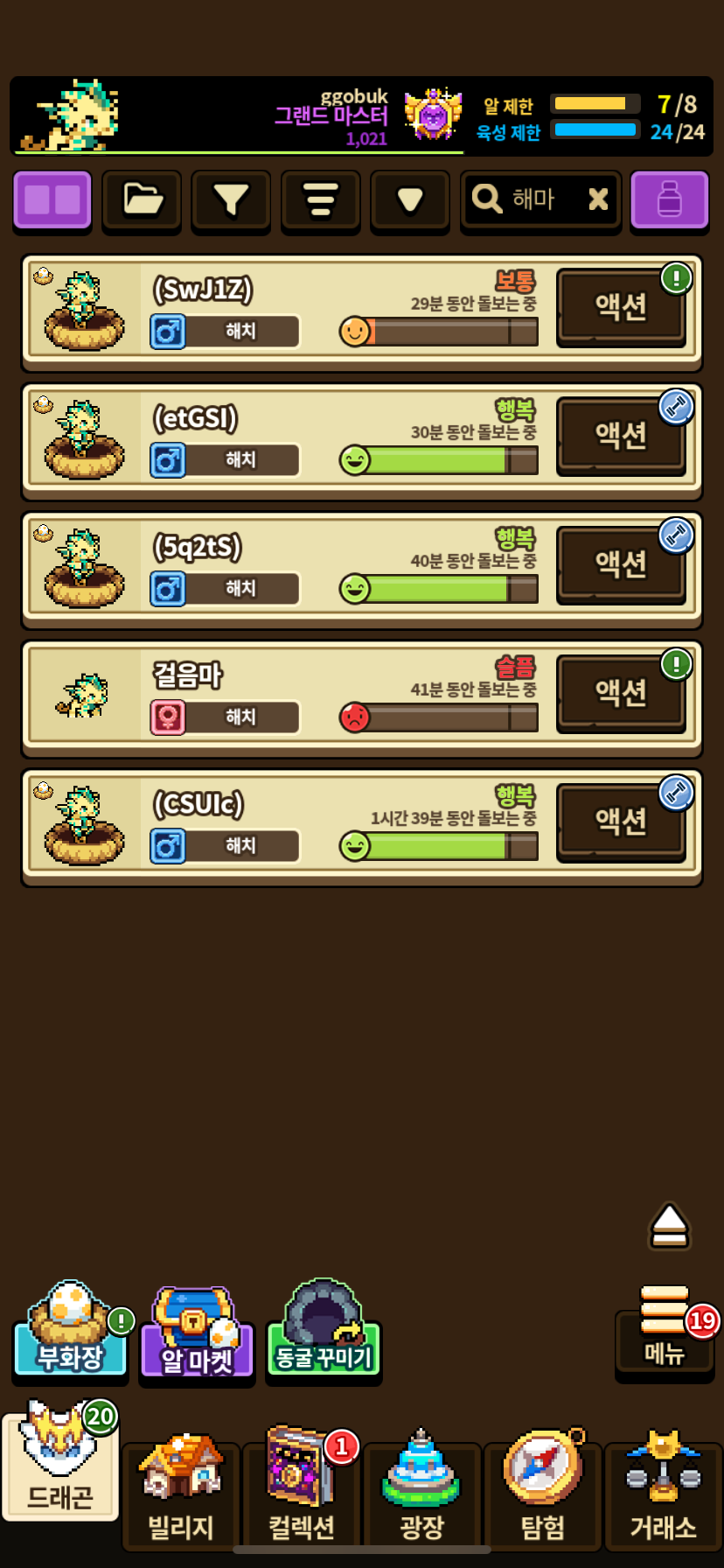Open the filter funnel options
The height and width of the screenshot is (1568, 724).
[231, 200]
